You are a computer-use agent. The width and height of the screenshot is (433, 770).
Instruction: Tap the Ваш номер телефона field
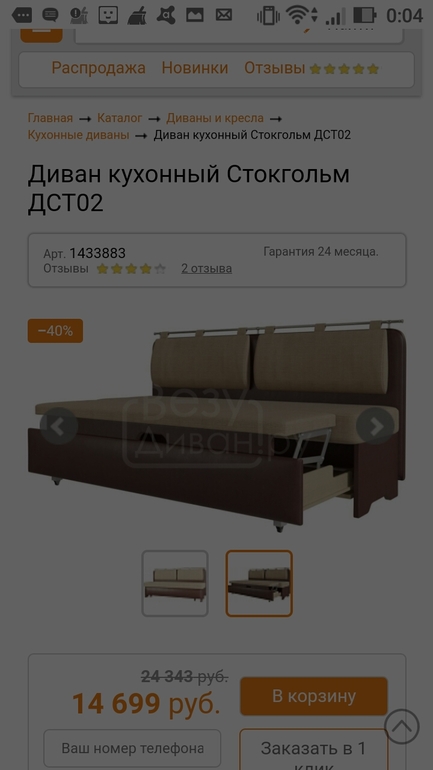click(133, 748)
